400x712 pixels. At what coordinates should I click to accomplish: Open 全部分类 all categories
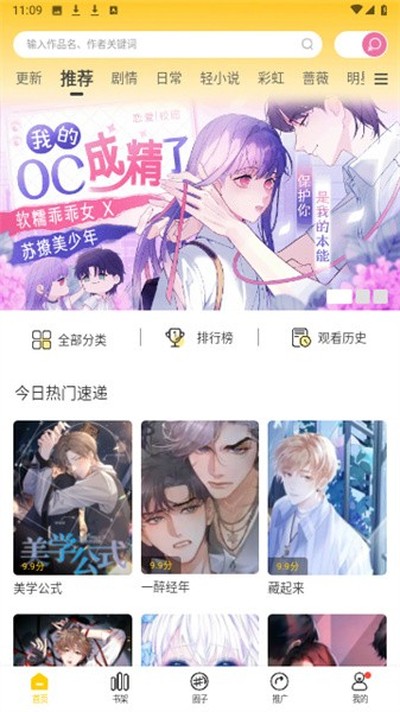tap(69, 339)
